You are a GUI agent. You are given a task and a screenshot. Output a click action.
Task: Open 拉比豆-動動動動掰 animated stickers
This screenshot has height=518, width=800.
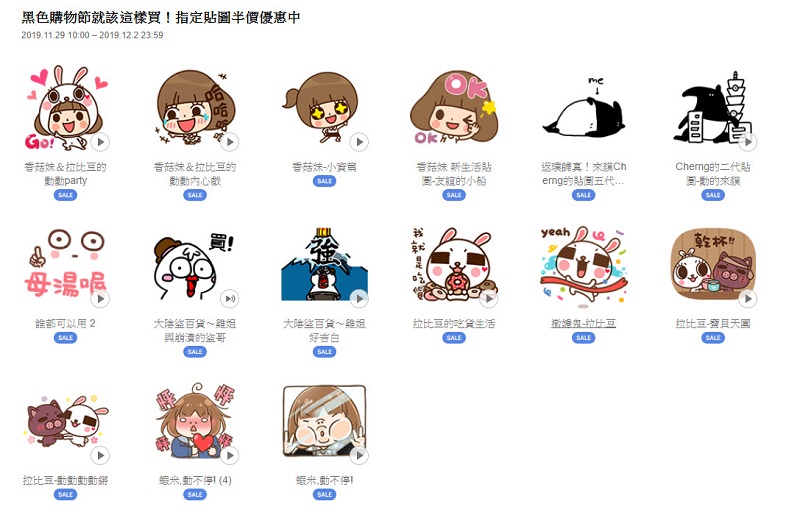pos(65,422)
